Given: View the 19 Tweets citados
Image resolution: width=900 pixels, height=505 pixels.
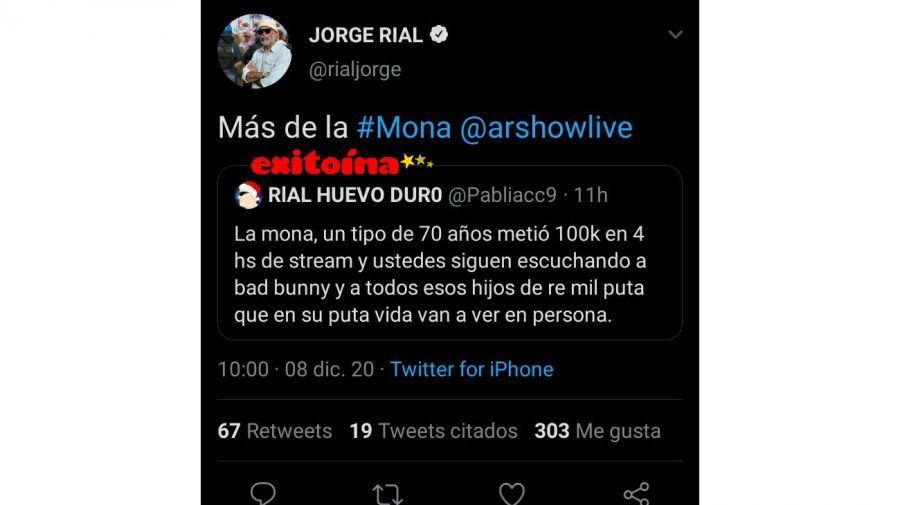Looking at the screenshot, I should pos(434,431).
